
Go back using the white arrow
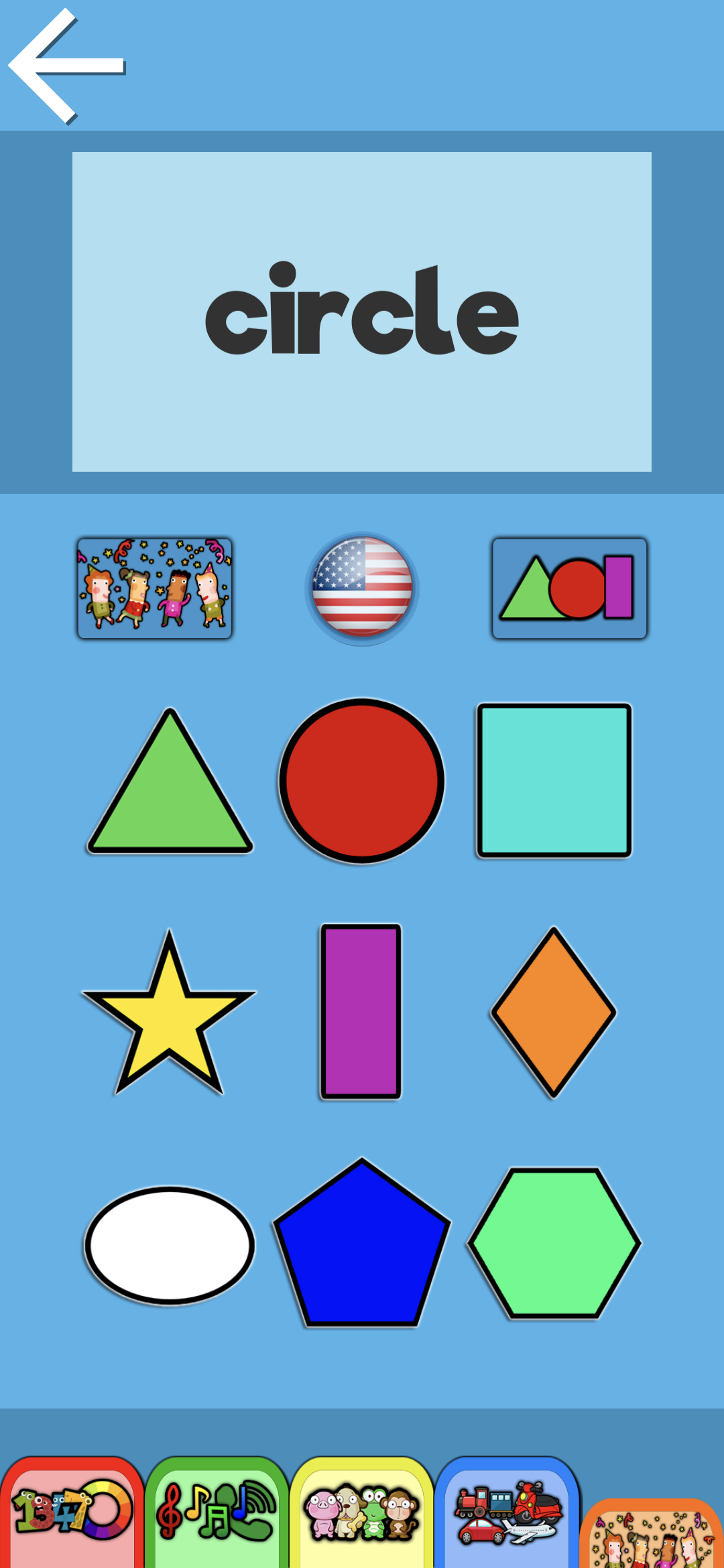coord(66,66)
